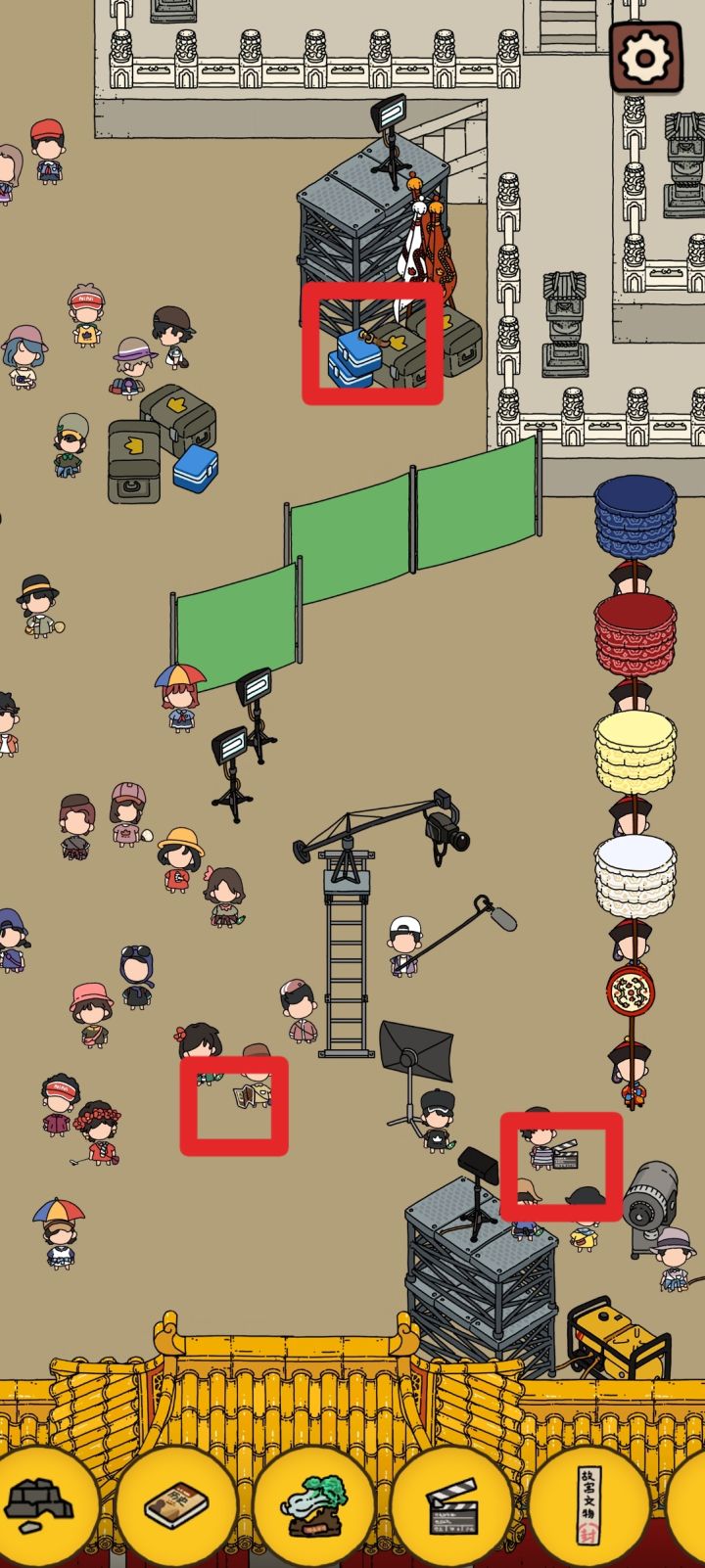Click the middle green screen panel

point(348,543)
